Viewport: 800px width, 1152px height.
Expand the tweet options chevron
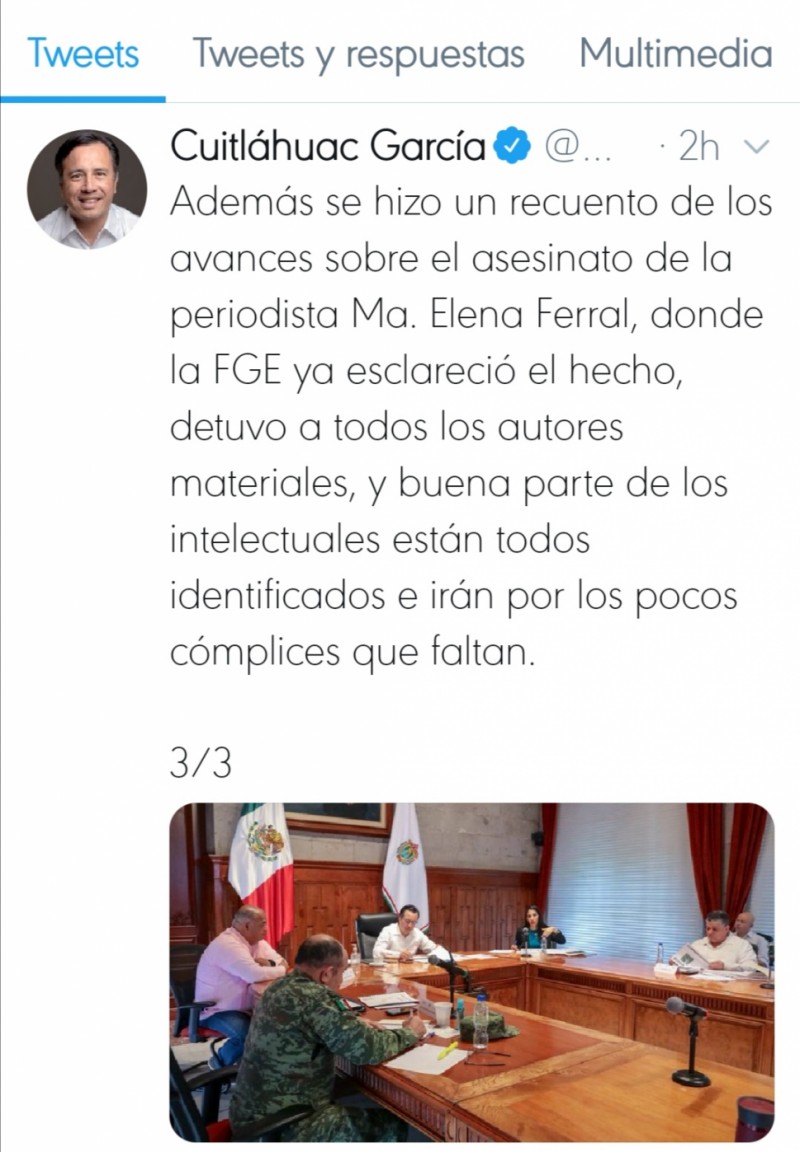(x=757, y=148)
